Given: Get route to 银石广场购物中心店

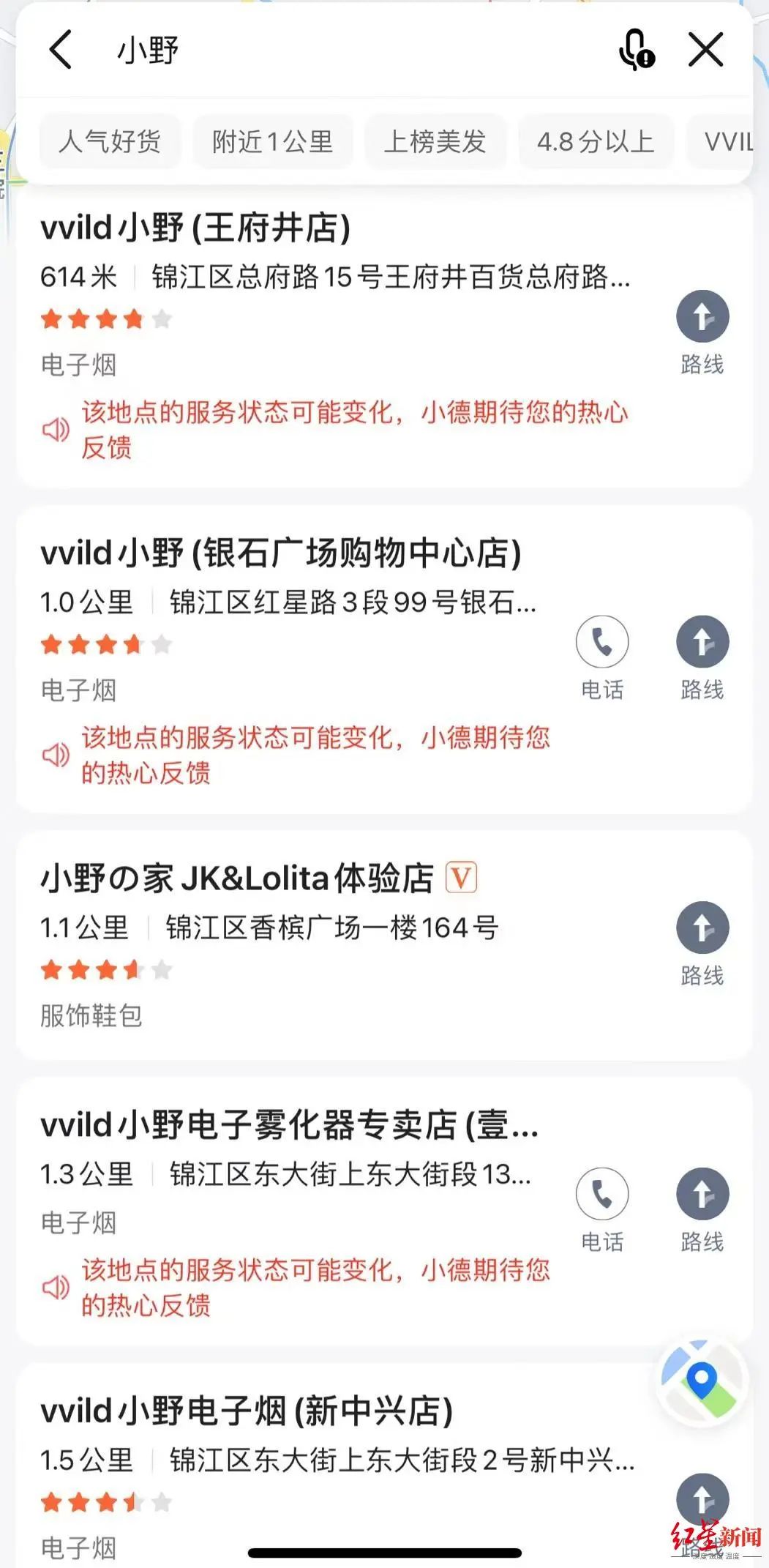Looking at the screenshot, I should (x=702, y=643).
